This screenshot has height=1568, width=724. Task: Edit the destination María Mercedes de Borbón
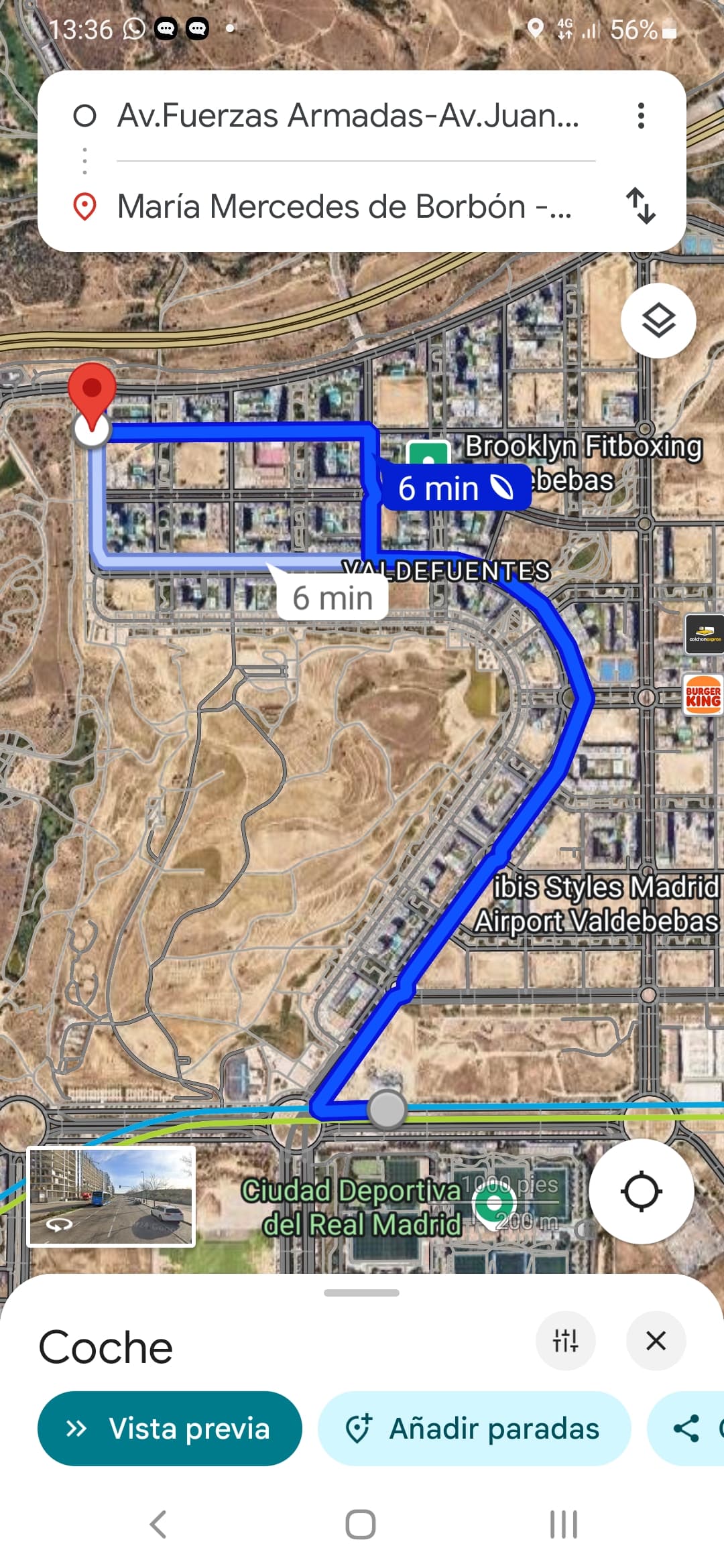[343, 206]
